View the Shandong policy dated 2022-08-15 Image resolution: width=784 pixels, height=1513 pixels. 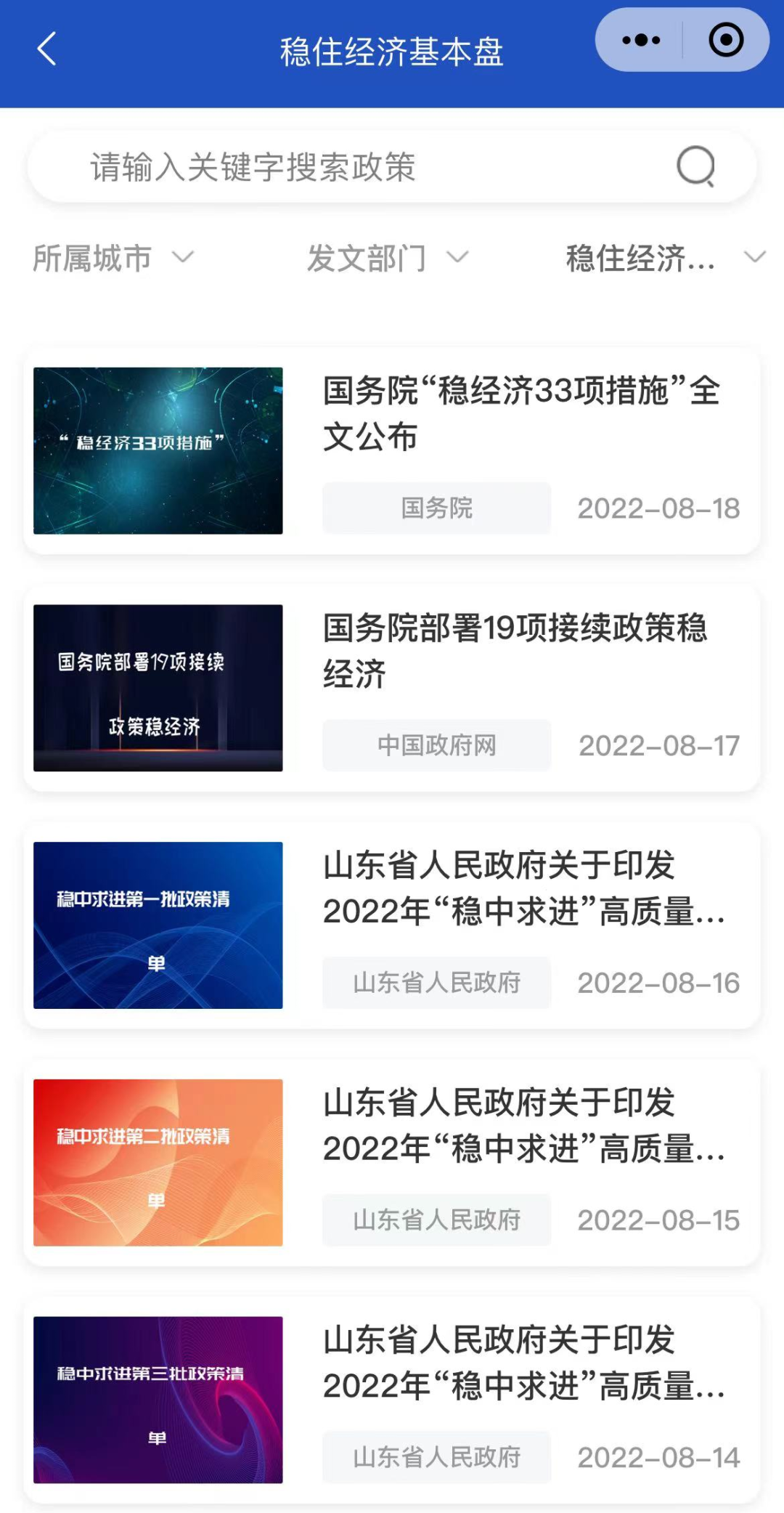[x=523, y=1125]
